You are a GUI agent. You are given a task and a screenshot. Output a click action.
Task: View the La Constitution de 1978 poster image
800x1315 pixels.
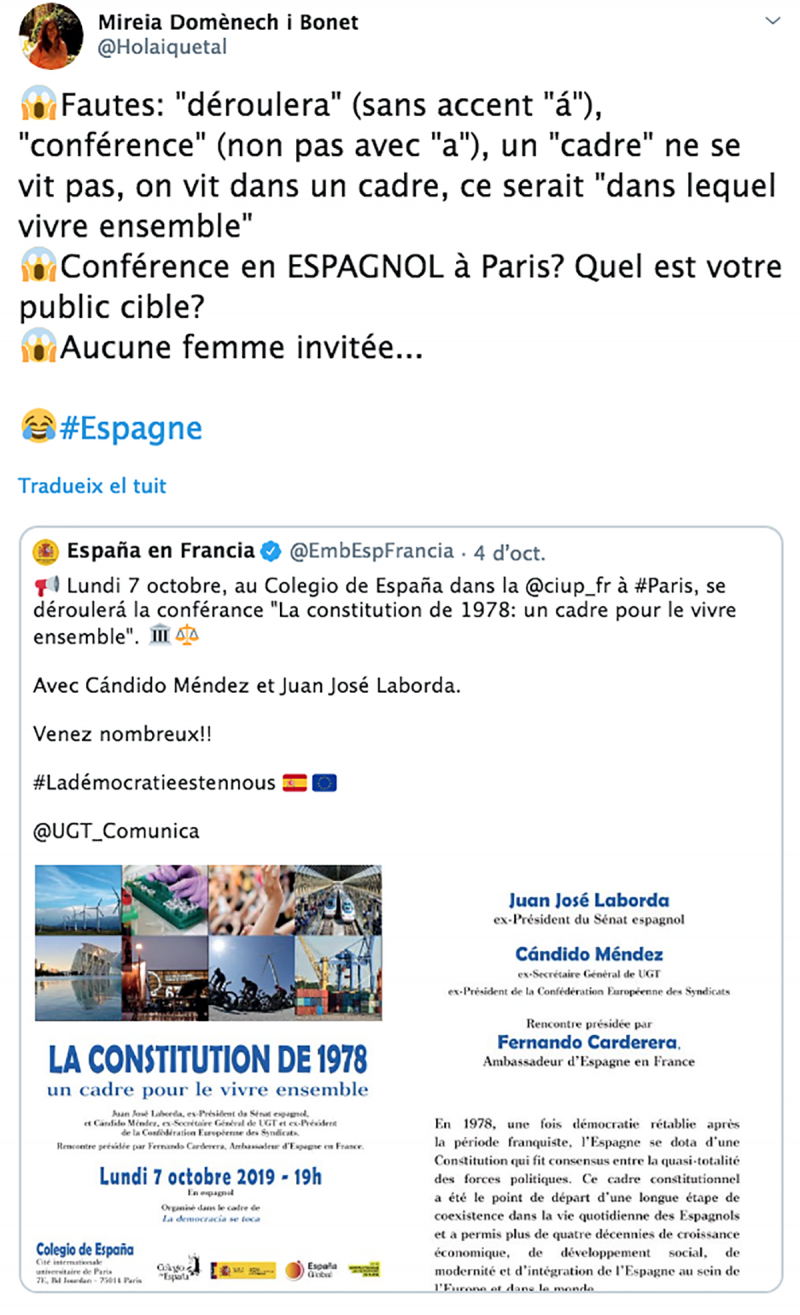[207, 1076]
